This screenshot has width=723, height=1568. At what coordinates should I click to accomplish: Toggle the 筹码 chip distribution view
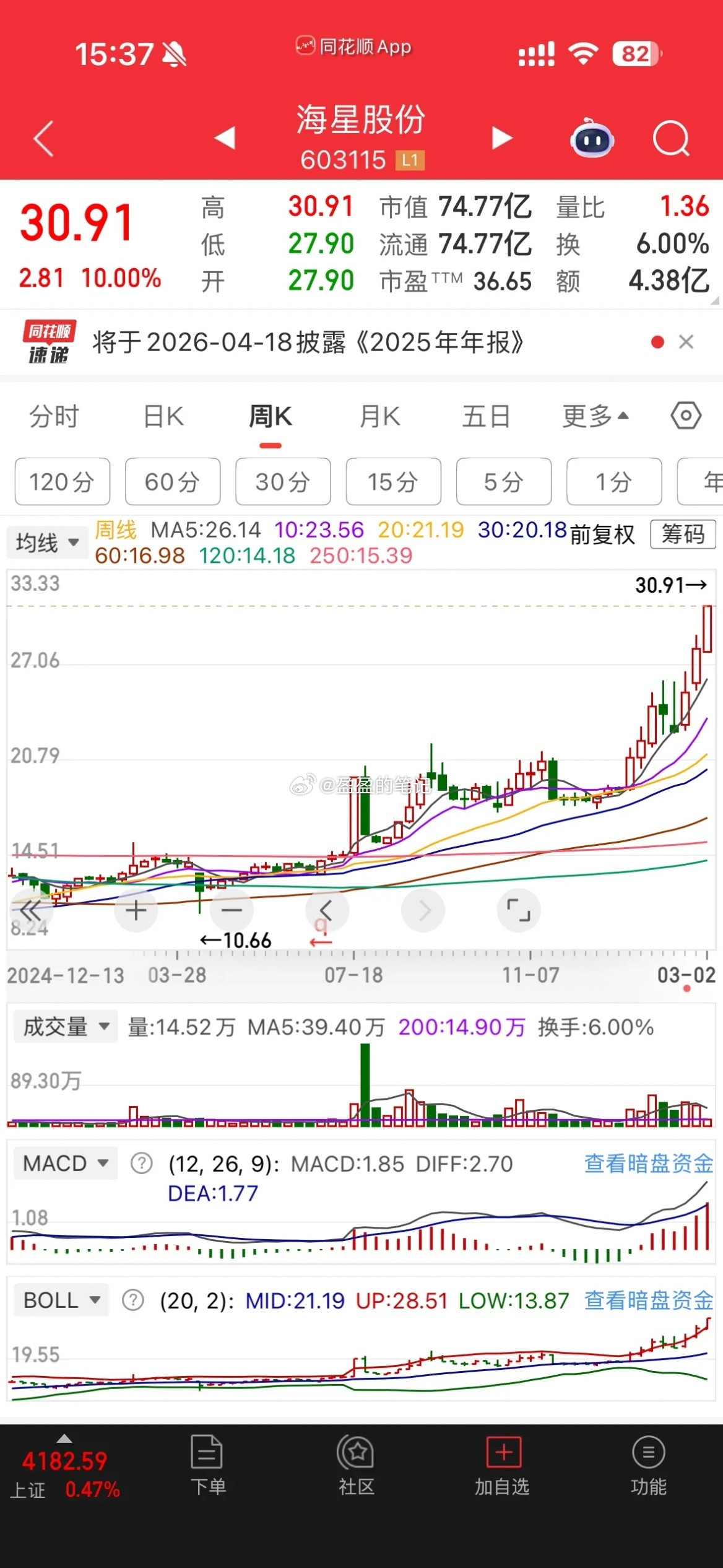click(x=682, y=535)
